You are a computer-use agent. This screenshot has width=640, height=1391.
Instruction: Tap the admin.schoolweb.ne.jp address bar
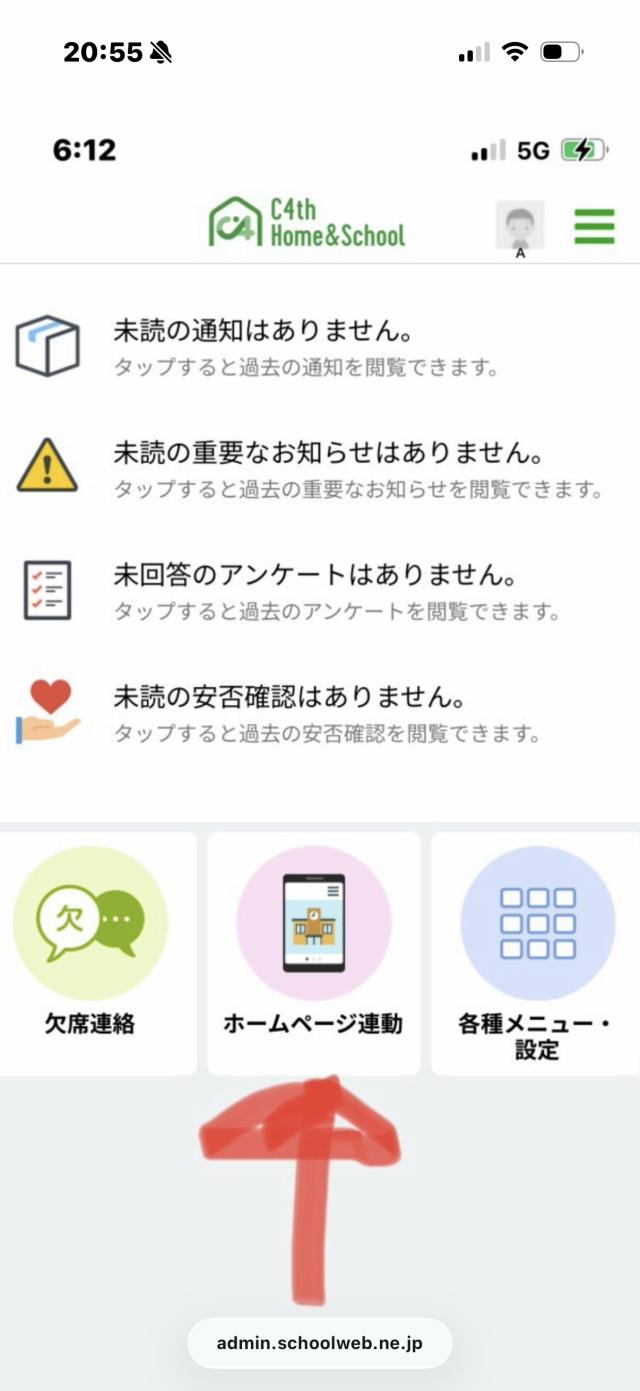pos(320,1343)
